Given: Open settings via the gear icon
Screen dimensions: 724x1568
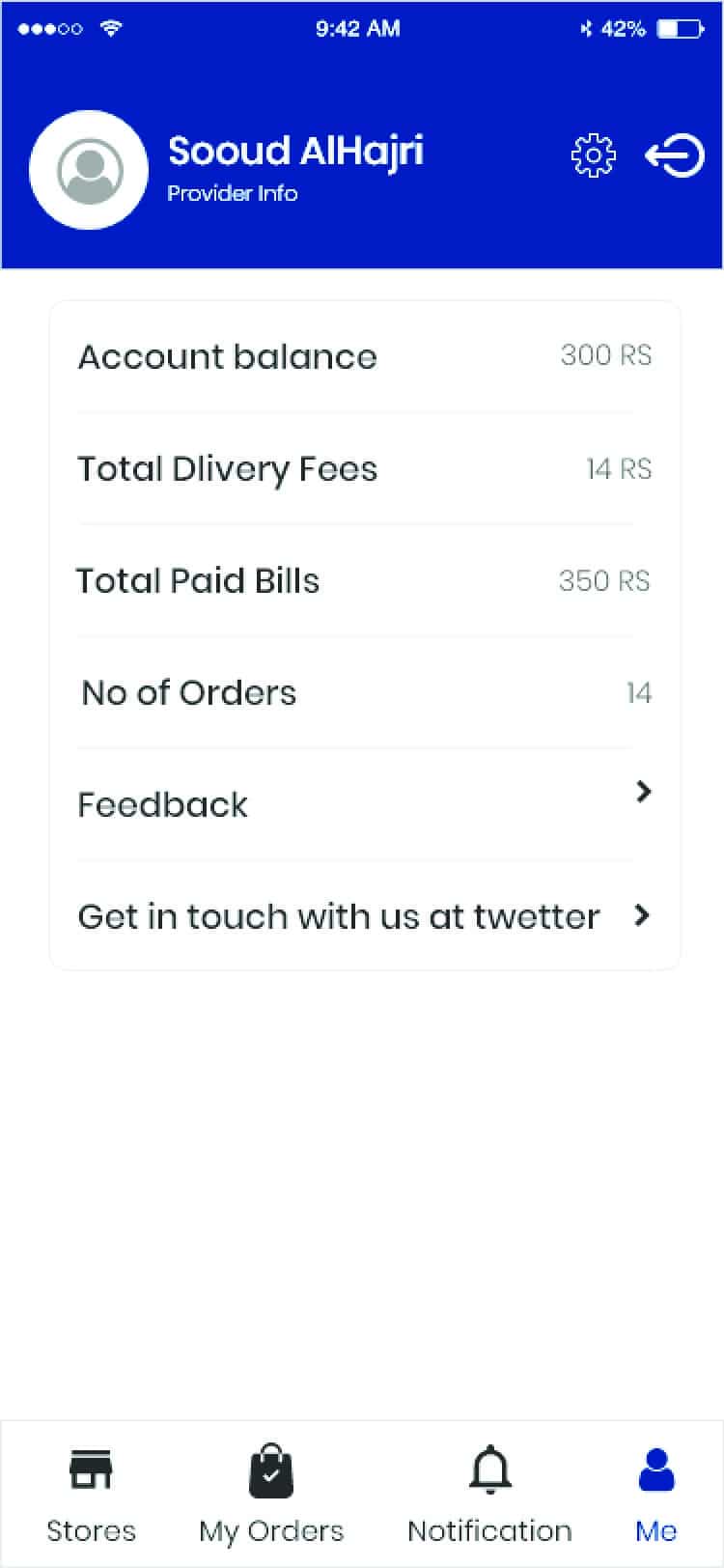Looking at the screenshot, I should 593,155.
